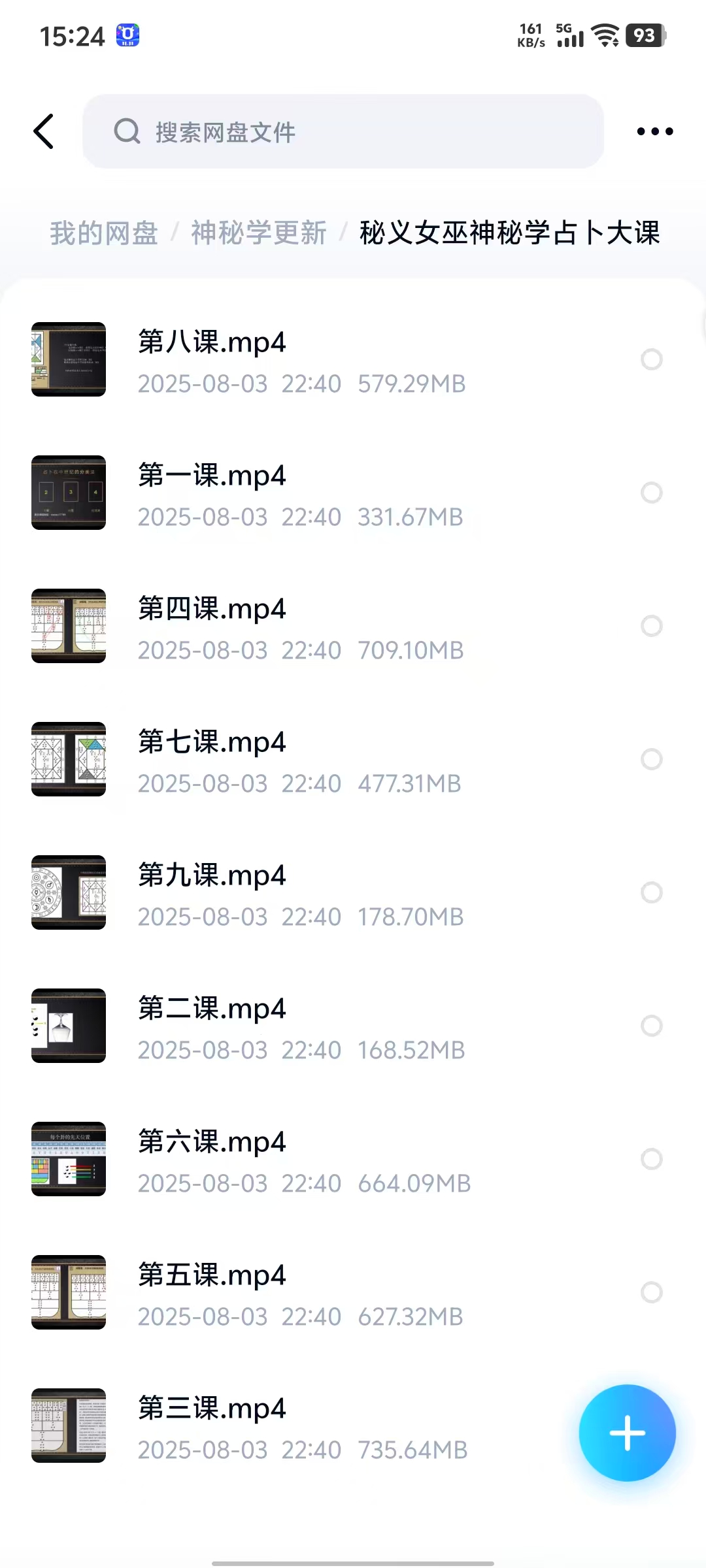Select the checkbox for 第二课.mp4
Viewport: 706px width, 1568px height.
[652, 1026]
